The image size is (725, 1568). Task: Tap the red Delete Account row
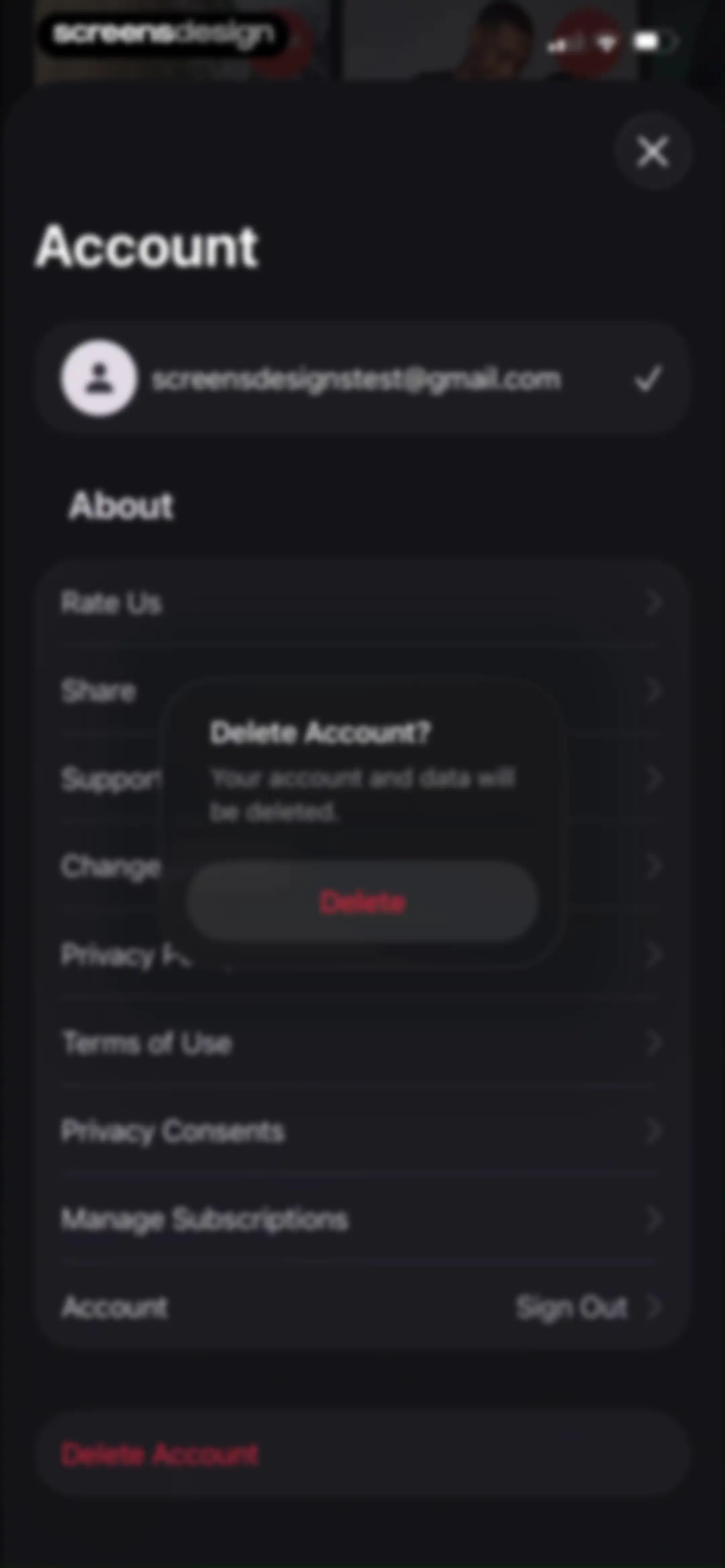tap(362, 1454)
